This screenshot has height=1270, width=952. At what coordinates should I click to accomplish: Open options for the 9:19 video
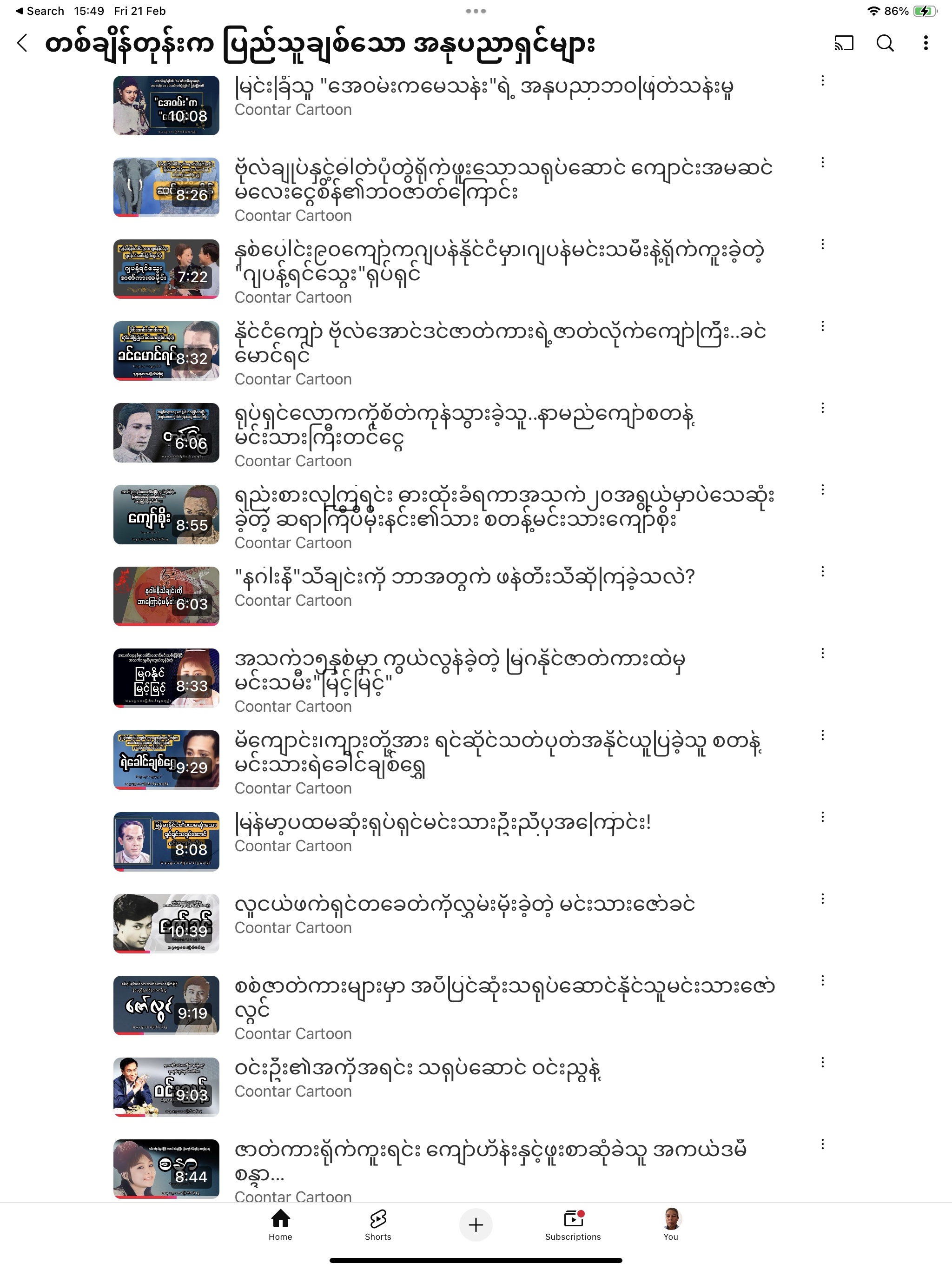coord(822,981)
